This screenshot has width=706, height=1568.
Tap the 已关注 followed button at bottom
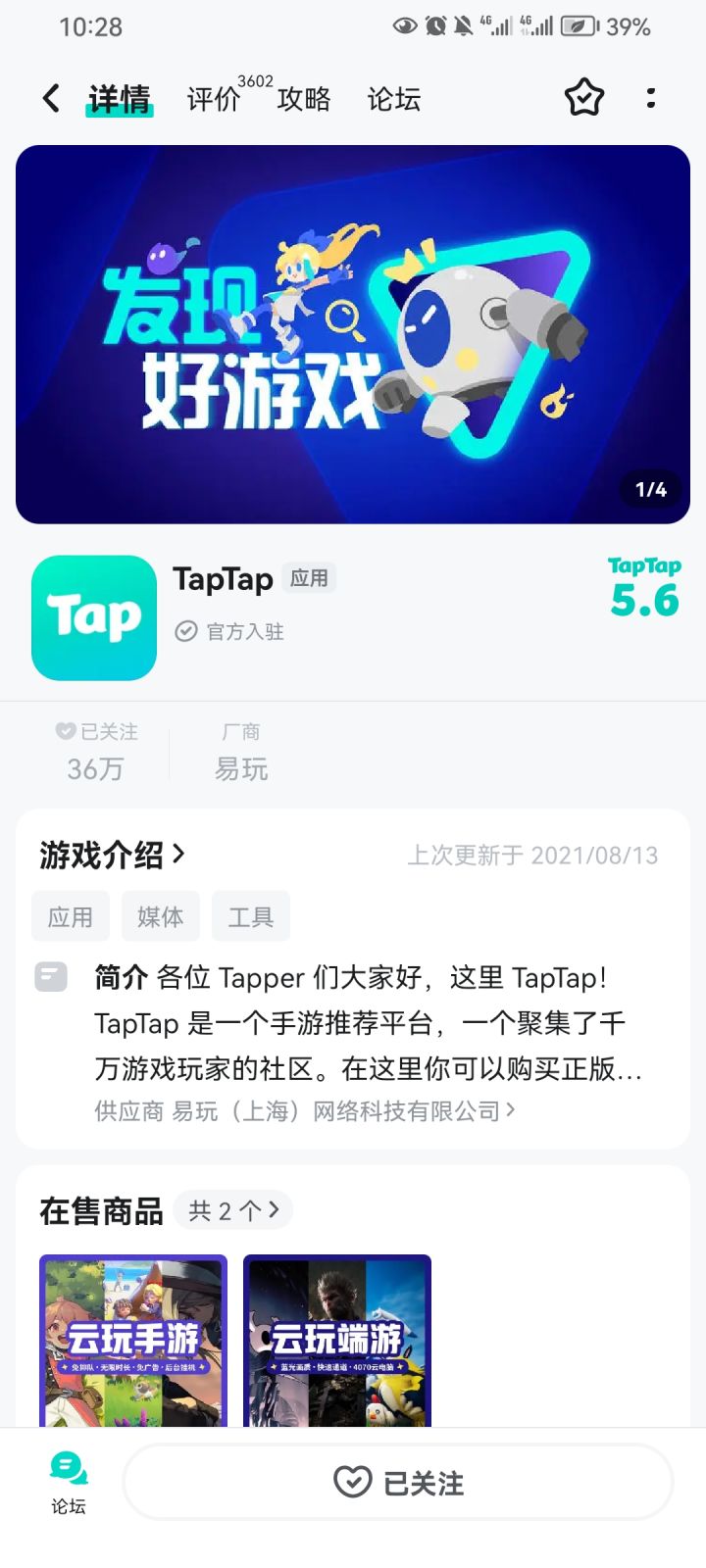(x=397, y=1482)
